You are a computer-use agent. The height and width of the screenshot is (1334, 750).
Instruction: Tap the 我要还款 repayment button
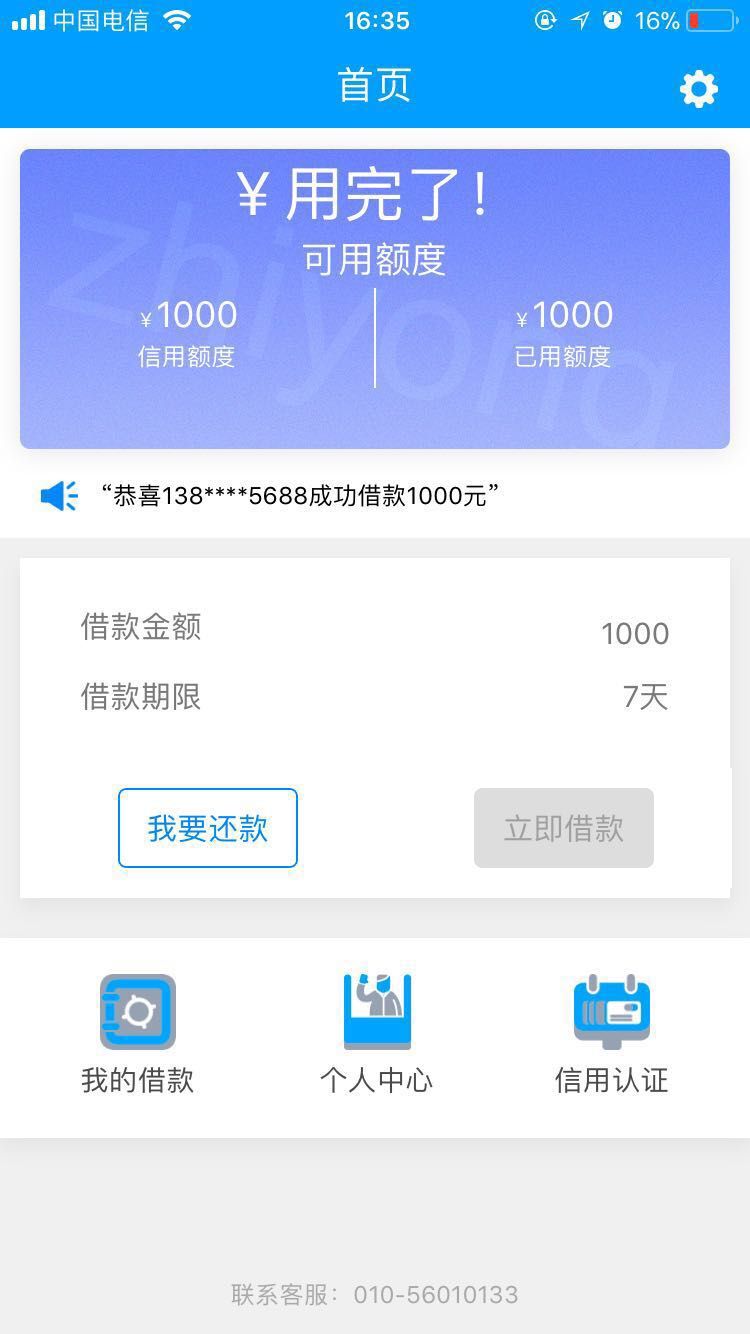(208, 828)
